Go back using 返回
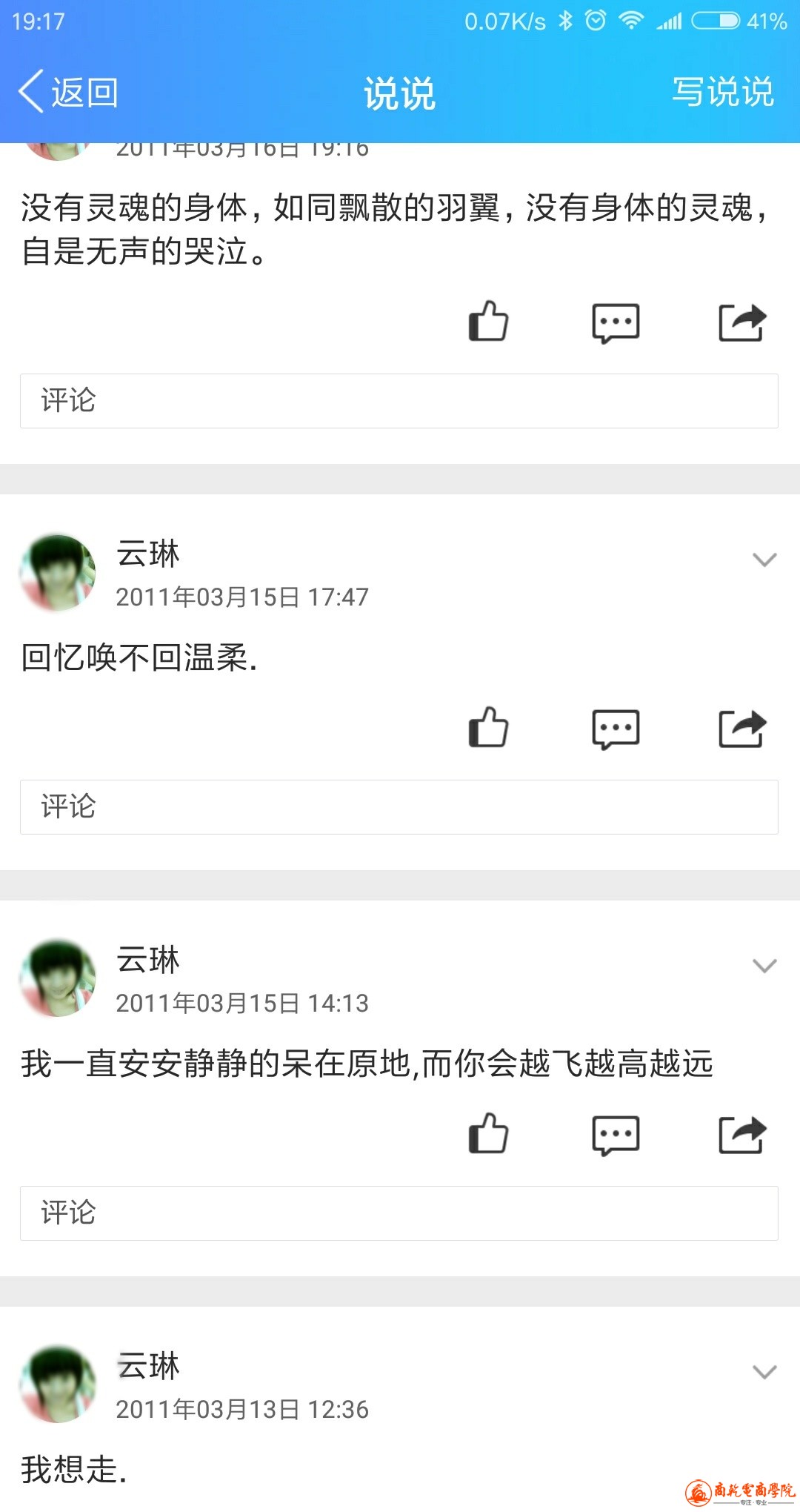 click(x=68, y=93)
